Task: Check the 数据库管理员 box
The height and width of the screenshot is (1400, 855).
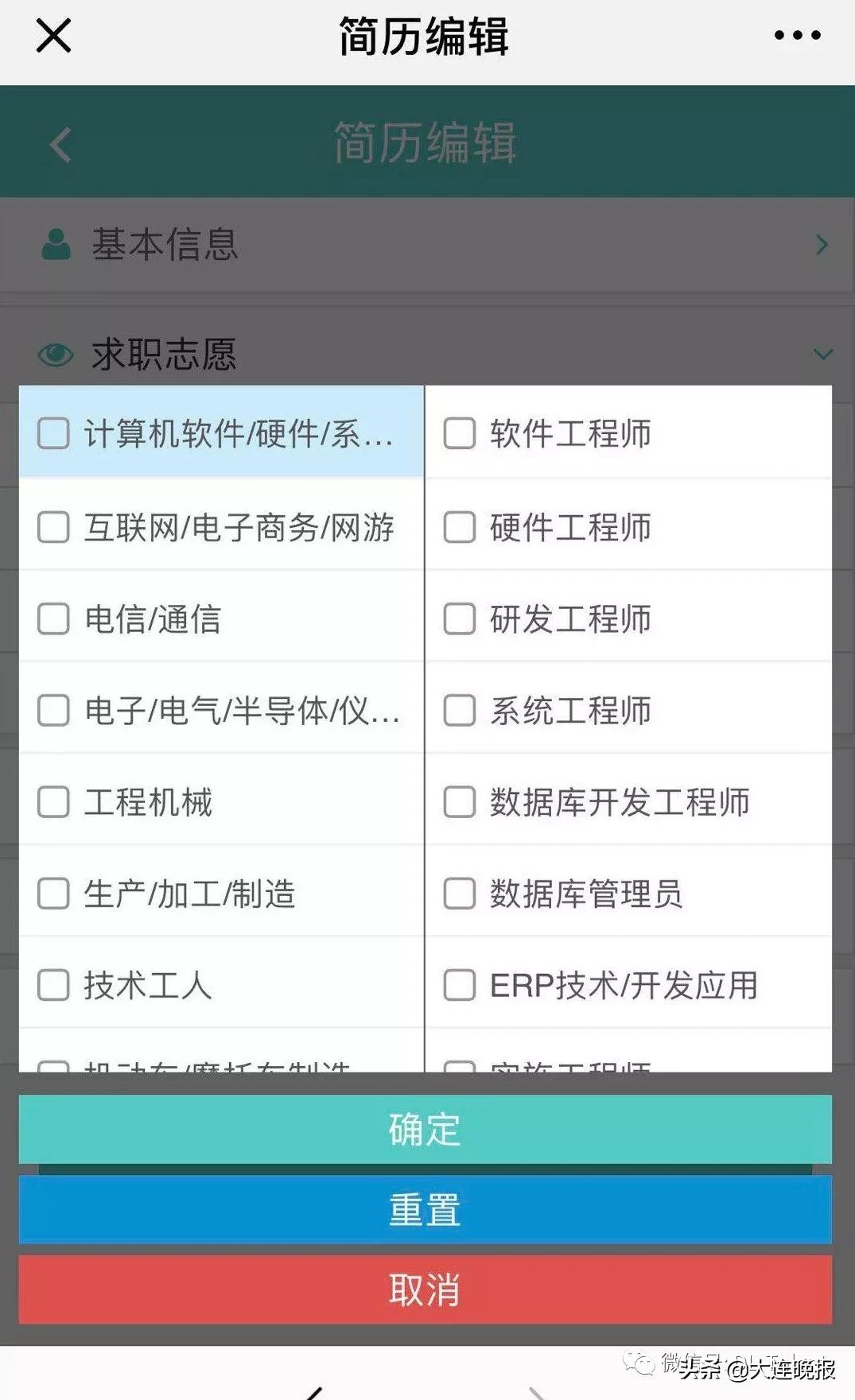Action: click(x=460, y=894)
